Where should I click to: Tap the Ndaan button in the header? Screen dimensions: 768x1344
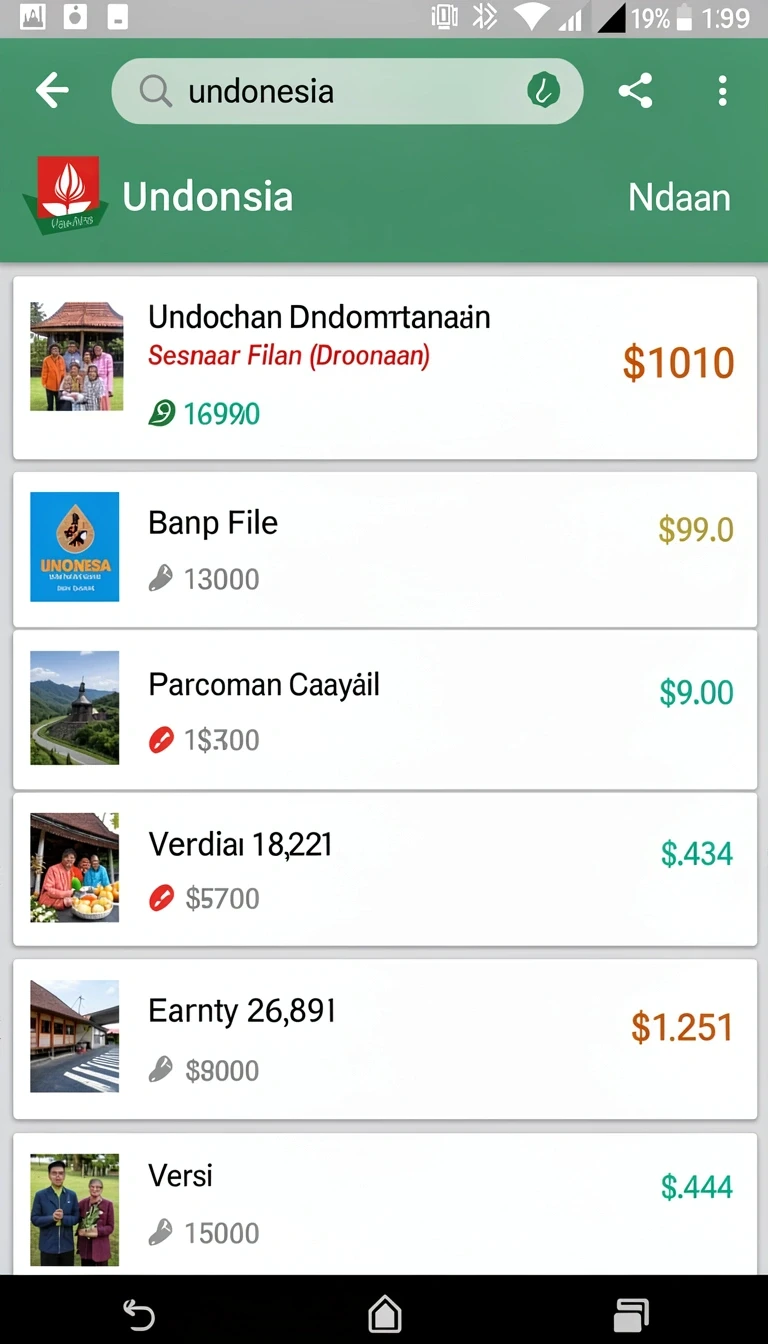pyautogui.click(x=679, y=197)
